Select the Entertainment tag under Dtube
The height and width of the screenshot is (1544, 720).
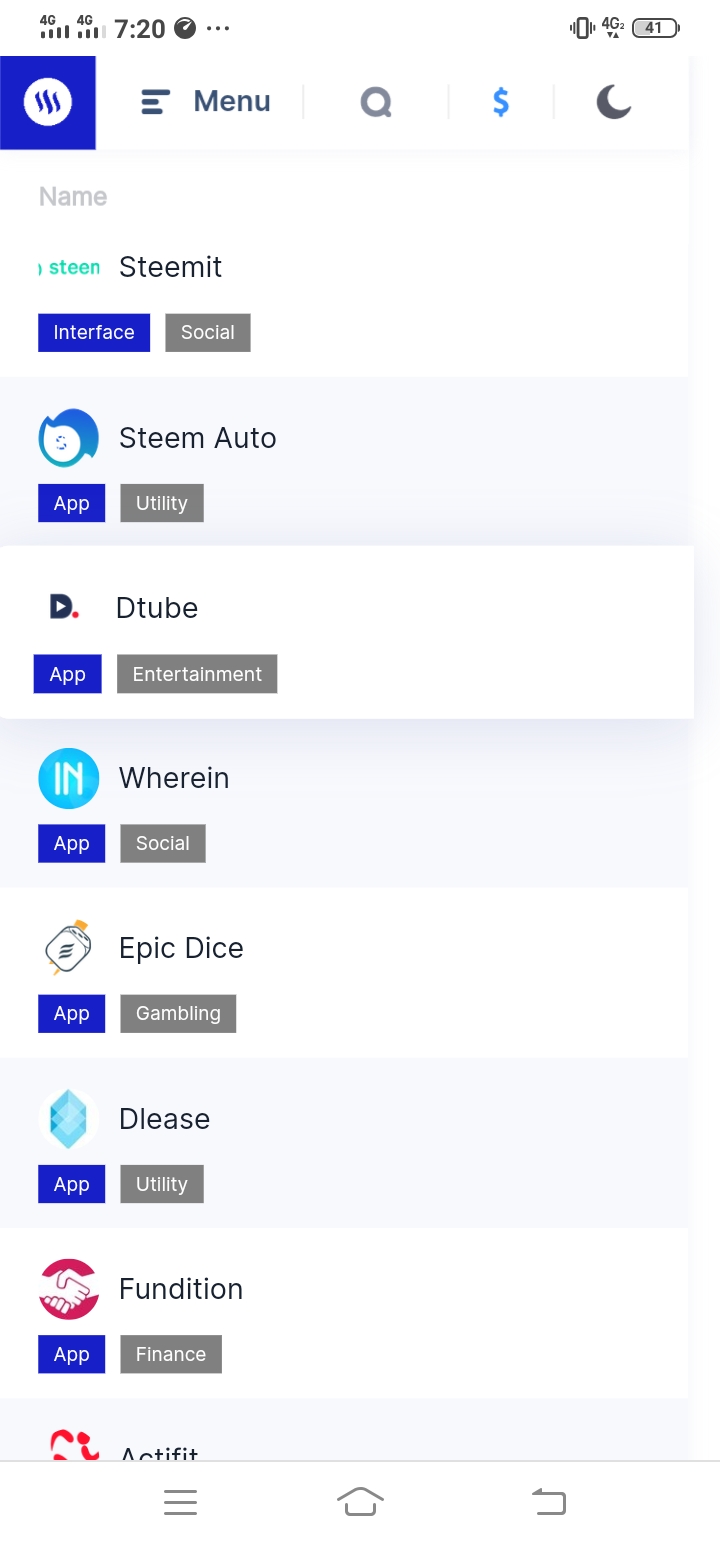click(197, 674)
